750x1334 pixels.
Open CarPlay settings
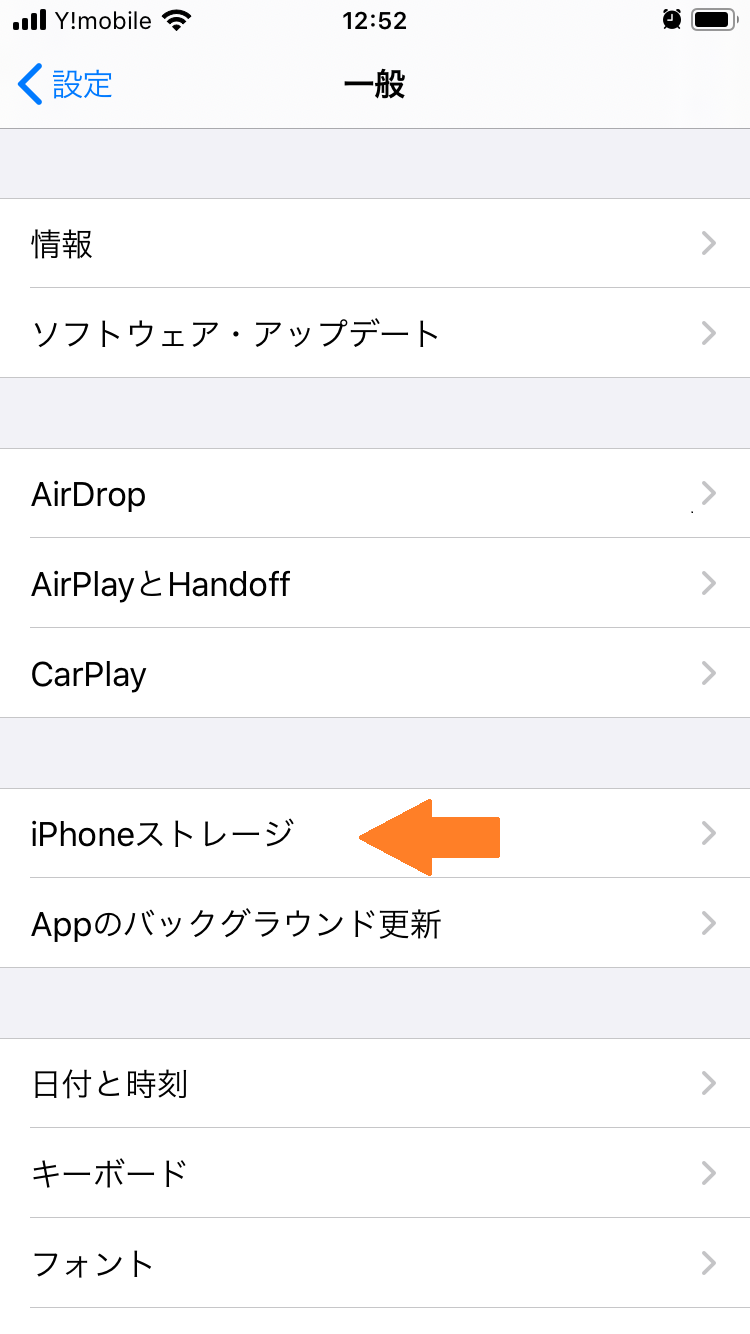[375, 673]
